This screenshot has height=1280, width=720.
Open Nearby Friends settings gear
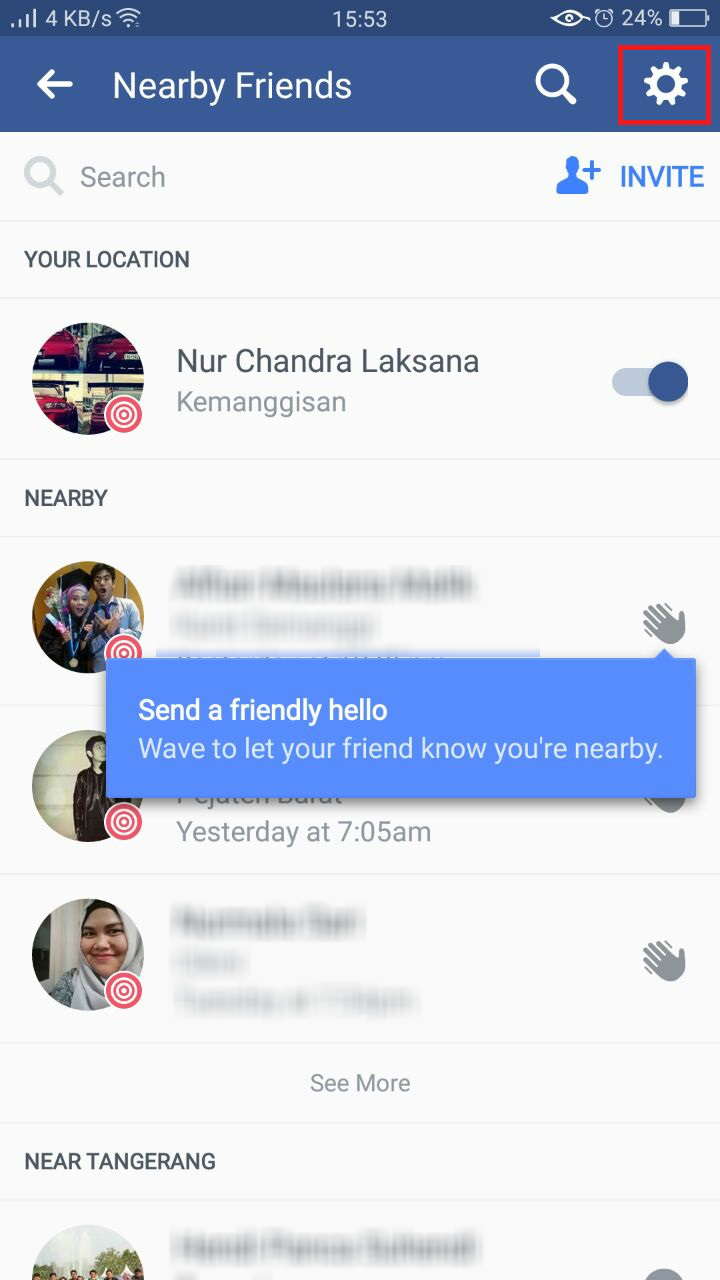(665, 85)
